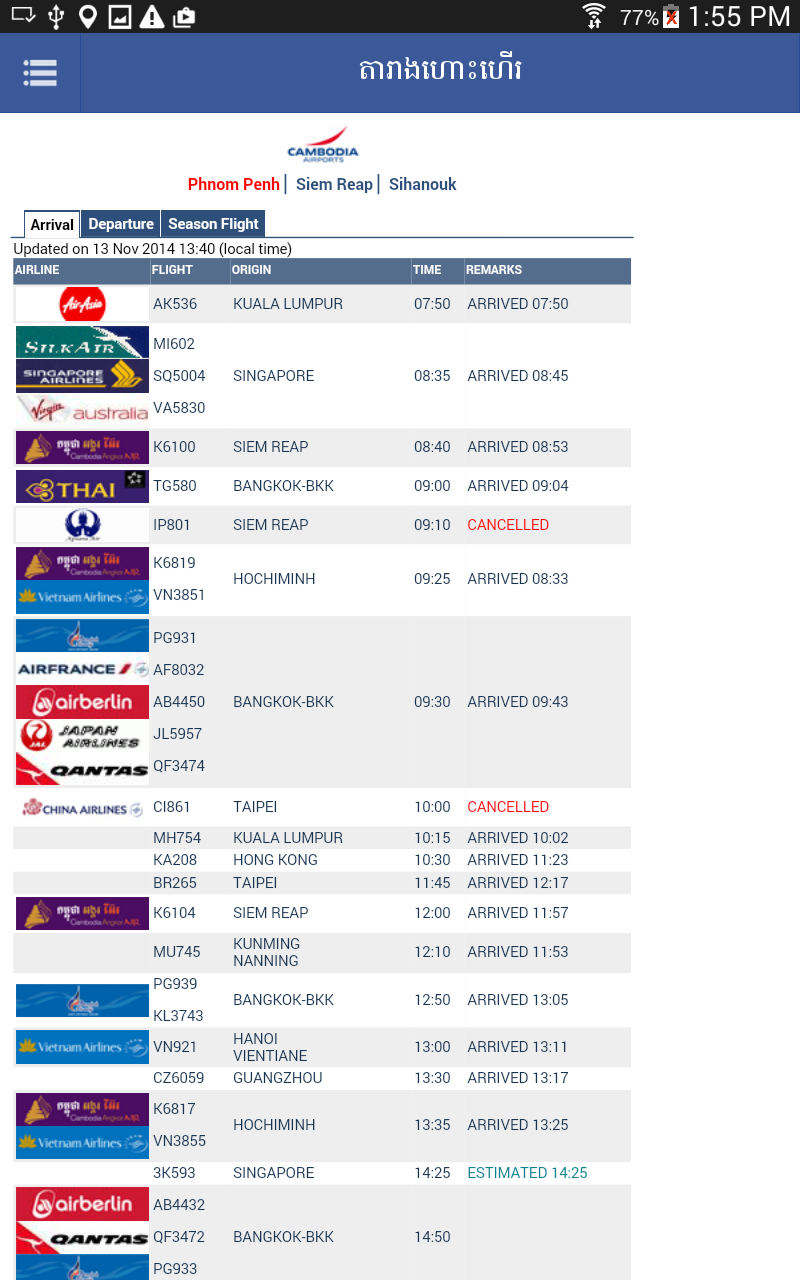Switch to Sihanouk airport
This screenshot has height=1280, width=800.
tap(422, 184)
